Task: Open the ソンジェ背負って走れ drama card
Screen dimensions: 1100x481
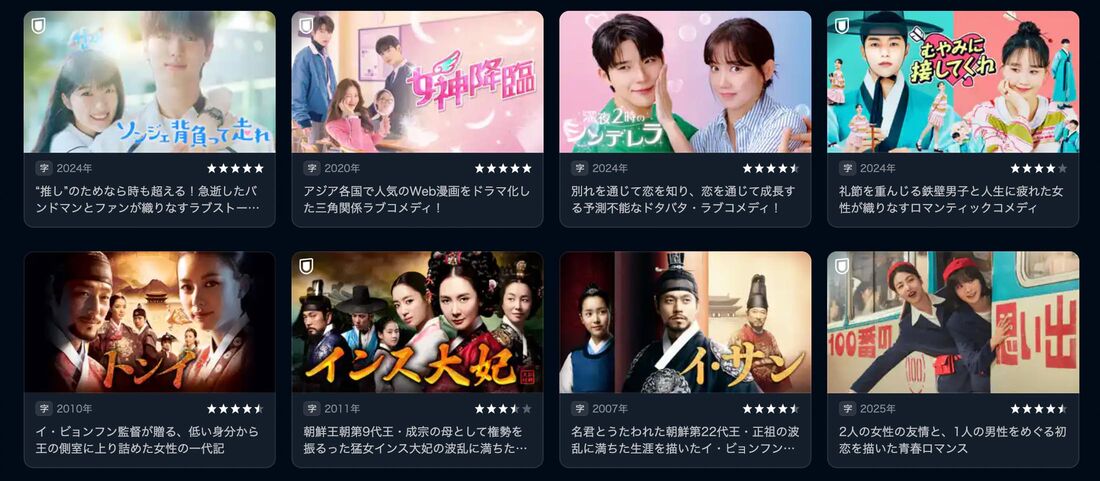Action: point(149,82)
